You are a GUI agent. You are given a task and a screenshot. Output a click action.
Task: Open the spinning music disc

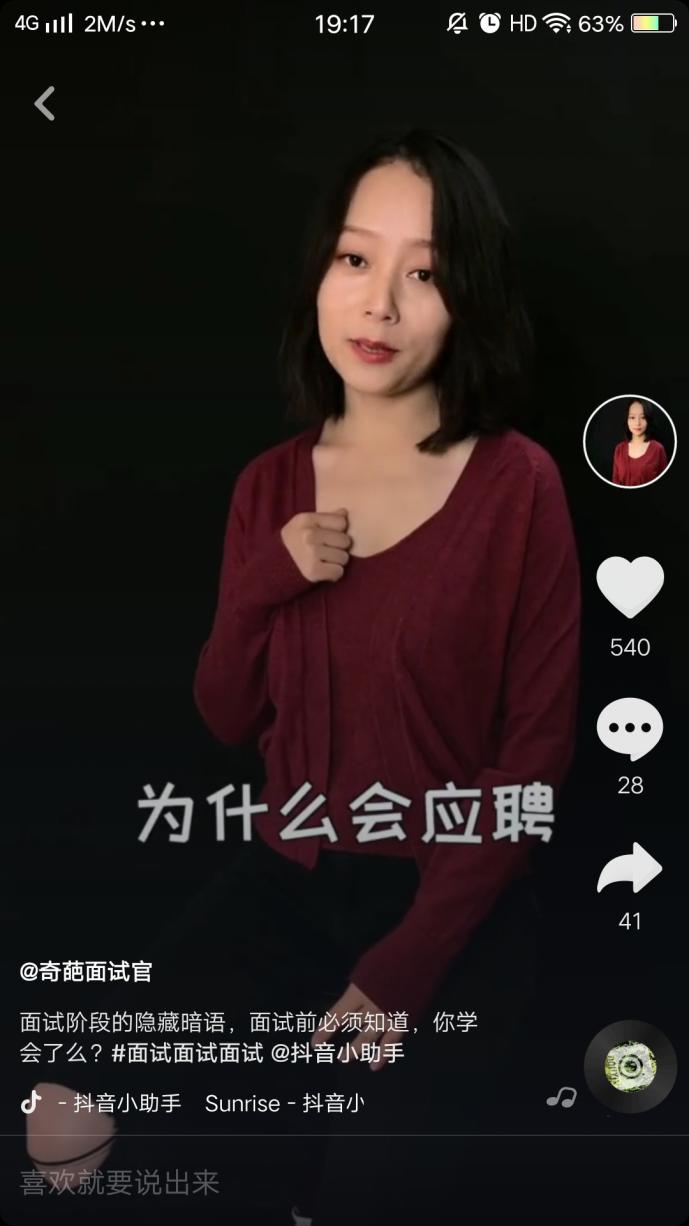pyautogui.click(x=630, y=1066)
